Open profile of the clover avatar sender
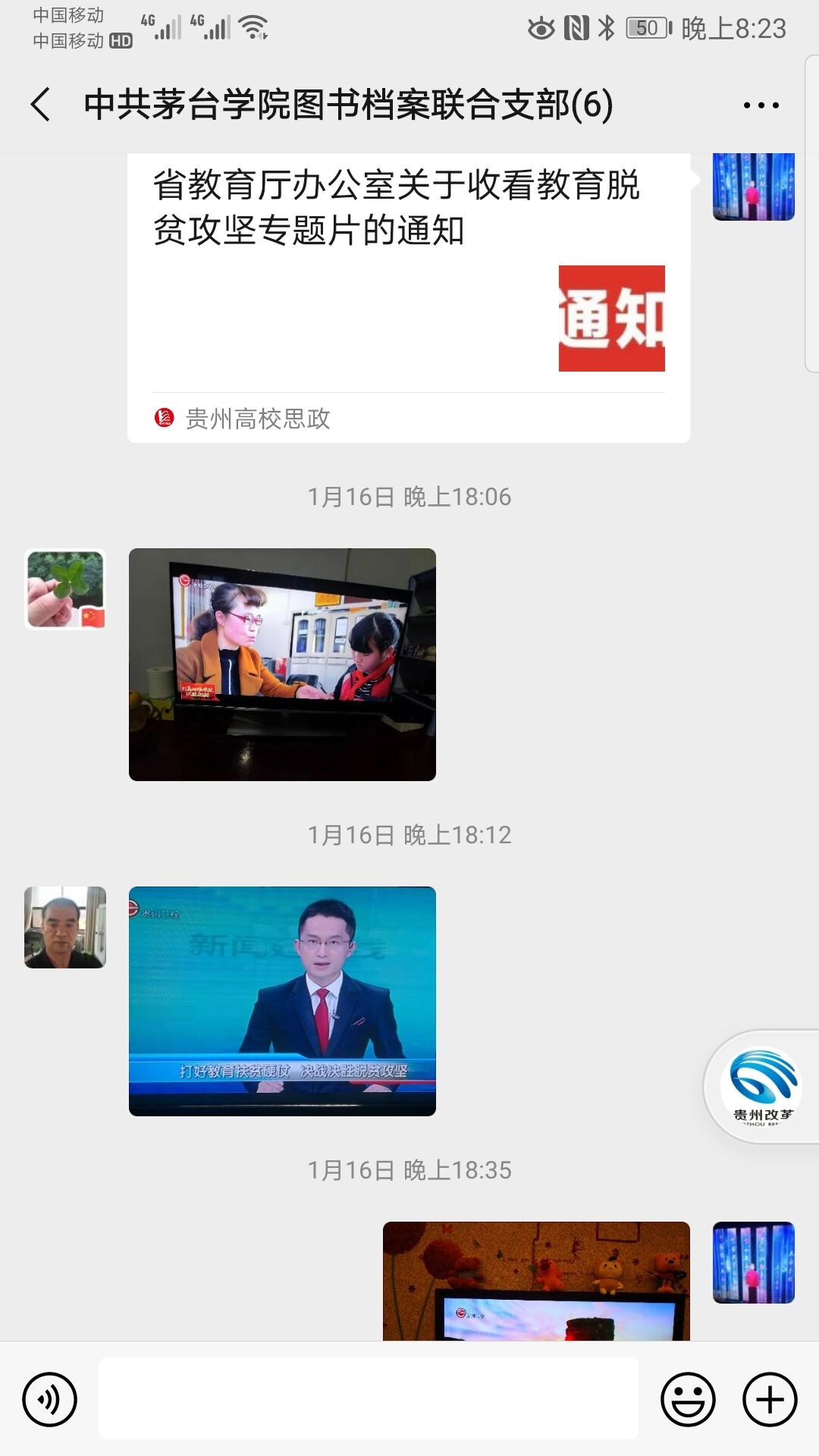Viewport: 819px width, 1456px height. click(65, 590)
